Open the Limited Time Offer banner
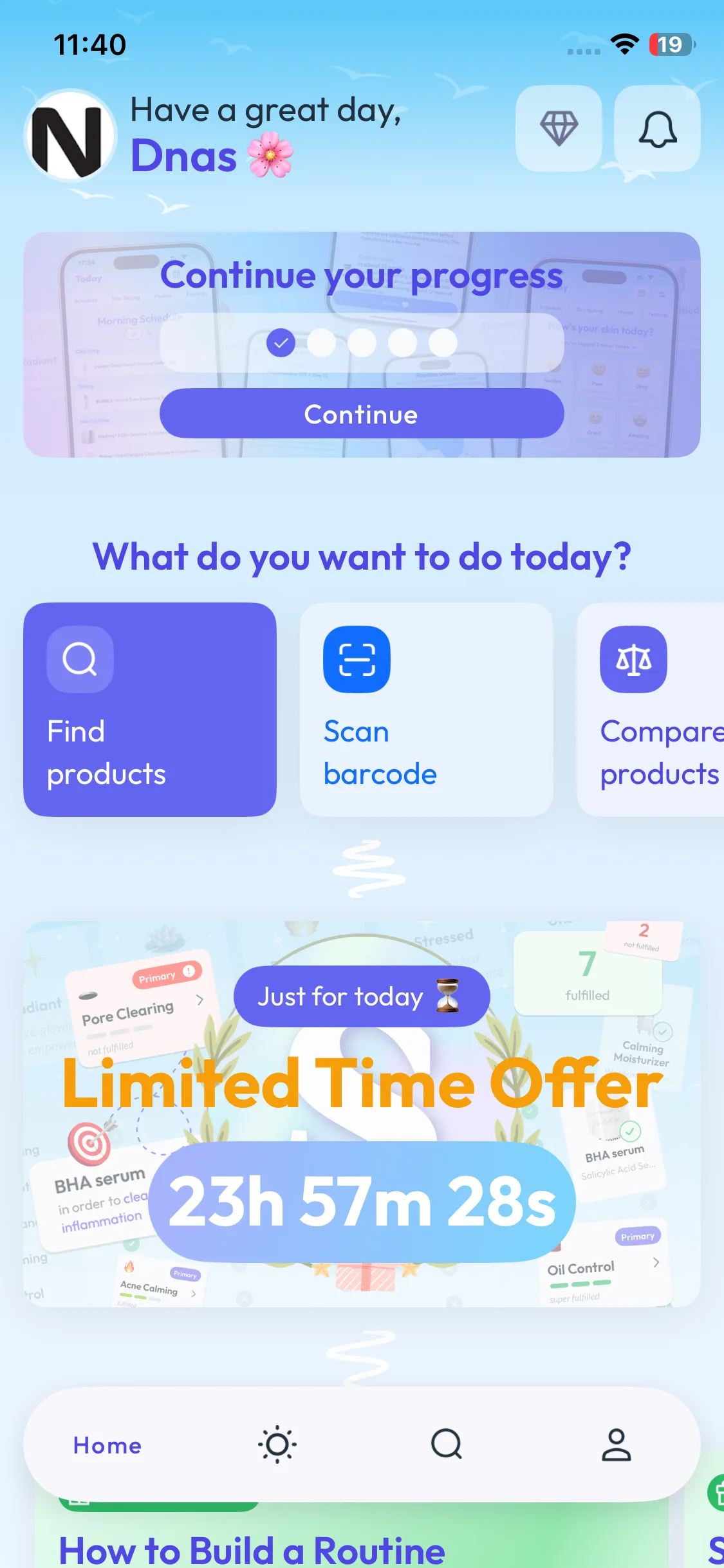 pyautogui.click(x=362, y=1114)
